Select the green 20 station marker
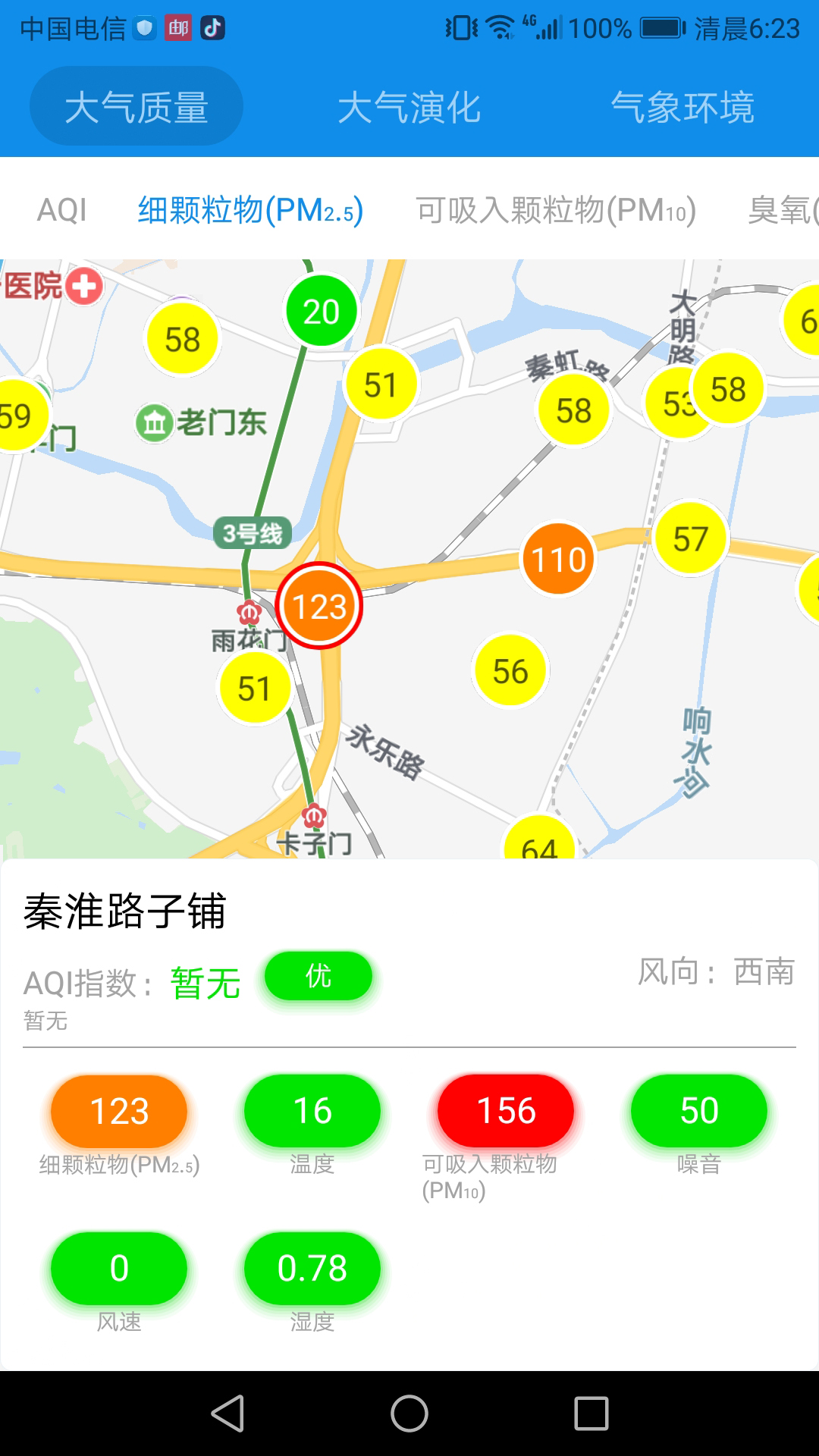Viewport: 819px width, 1456px height. pos(322,311)
